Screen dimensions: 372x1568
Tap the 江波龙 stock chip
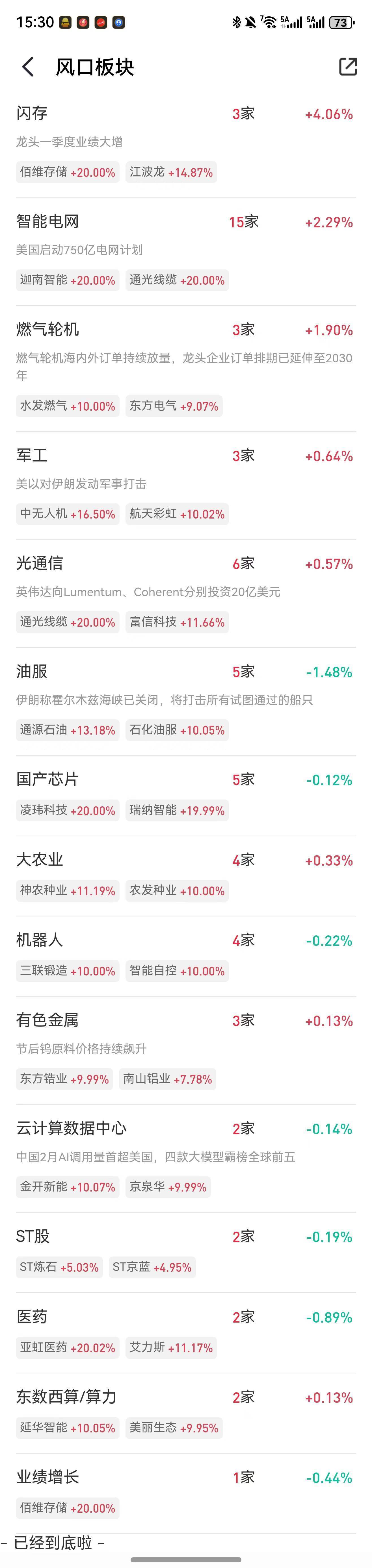click(171, 172)
